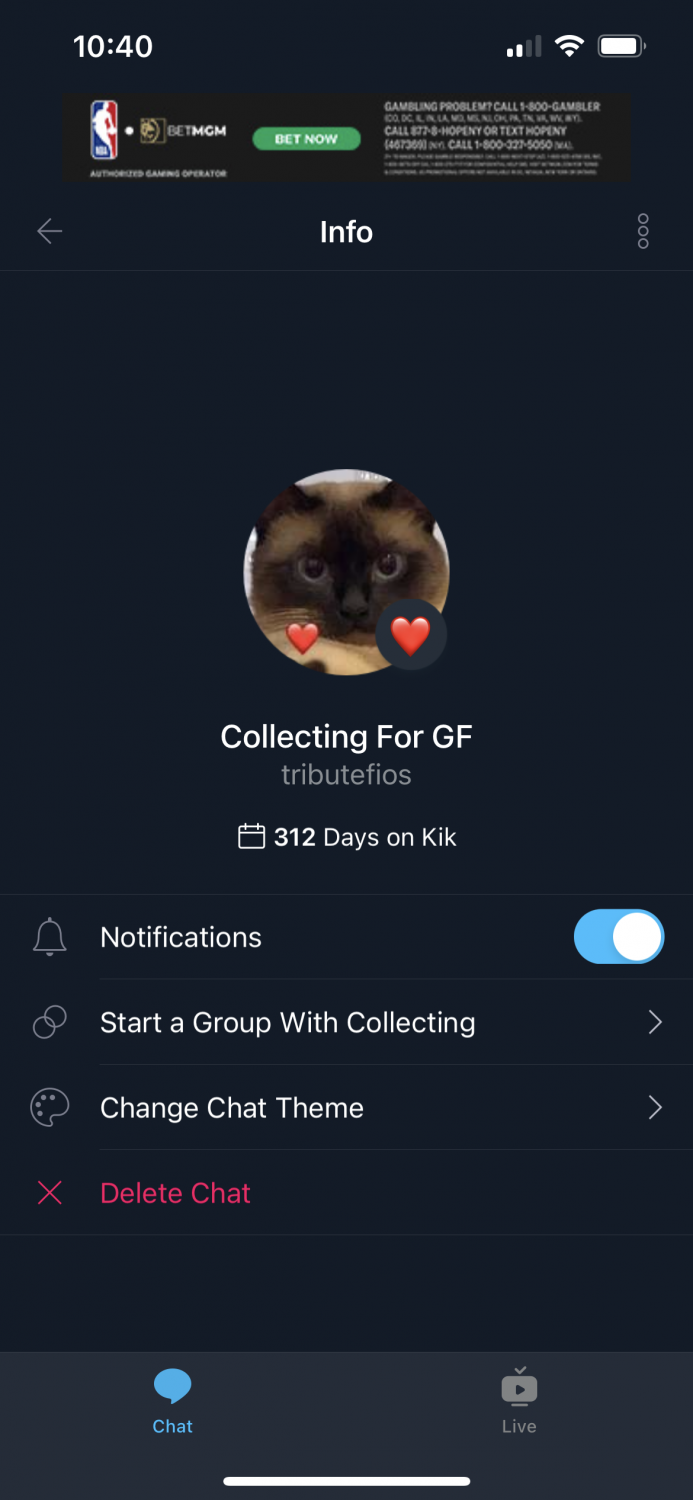The width and height of the screenshot is (693, 1500).
Task: Switch to the Chat tab
Action: pyautogui.click(x=173, y=1402)
